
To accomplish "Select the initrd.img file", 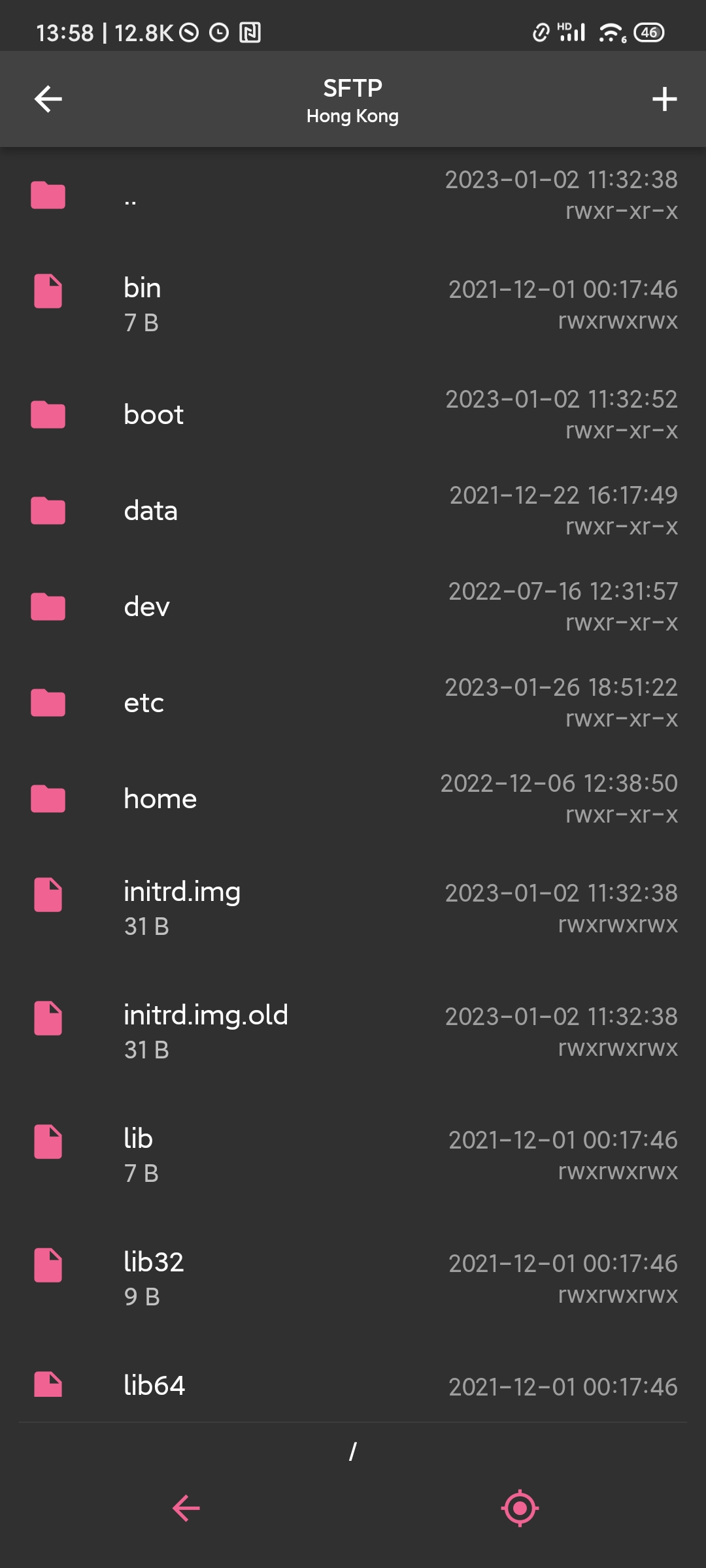I will tap(182, 907).
